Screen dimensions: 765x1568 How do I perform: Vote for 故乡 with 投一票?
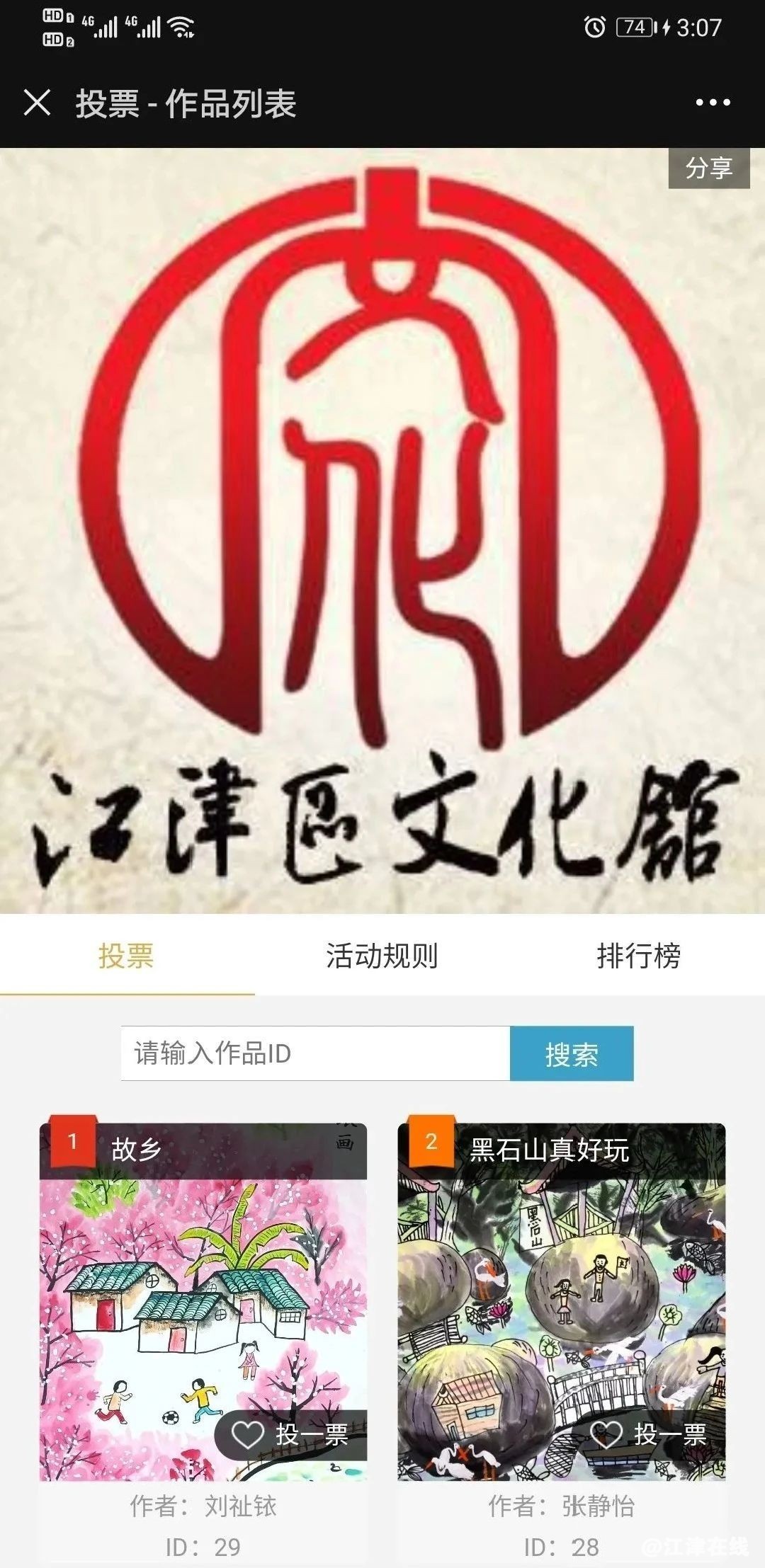[x=292, y=1435]
